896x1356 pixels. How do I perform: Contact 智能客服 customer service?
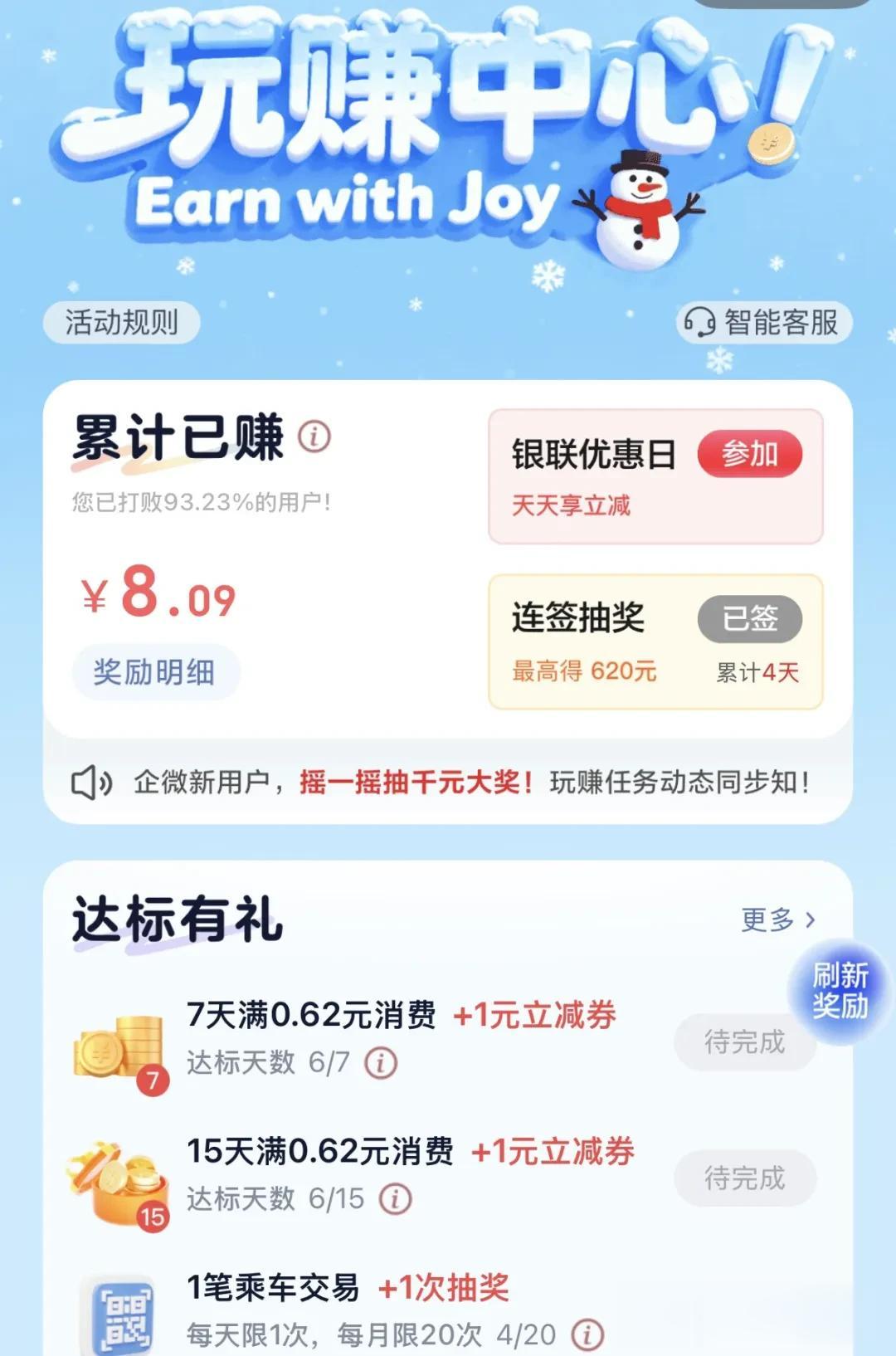764,322
